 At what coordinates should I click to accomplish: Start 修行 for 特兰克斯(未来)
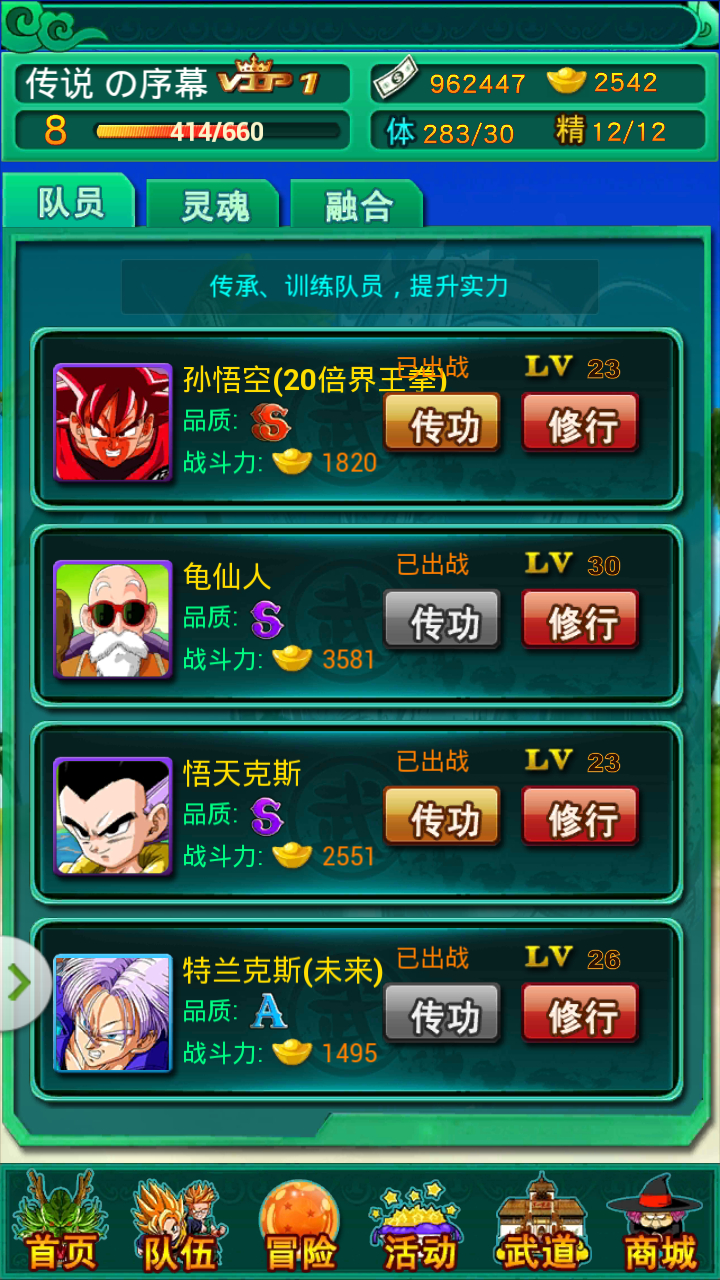(x=580, y=1015)
